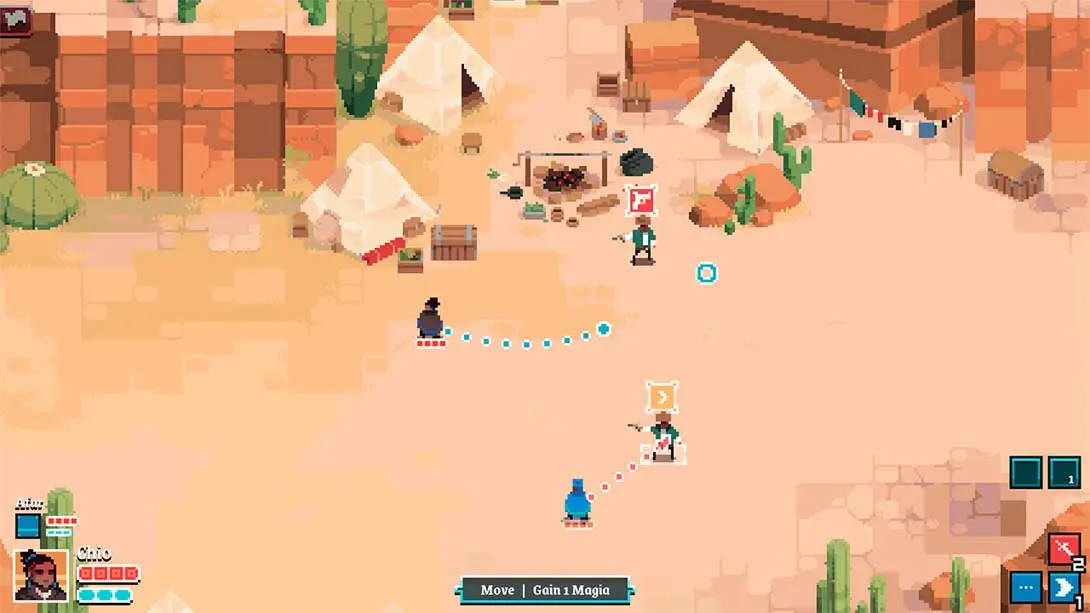The height and width of the screenshot is (613, 1090).
Task: Tap the empty teal item slot
Action: tap(1026, 472)
